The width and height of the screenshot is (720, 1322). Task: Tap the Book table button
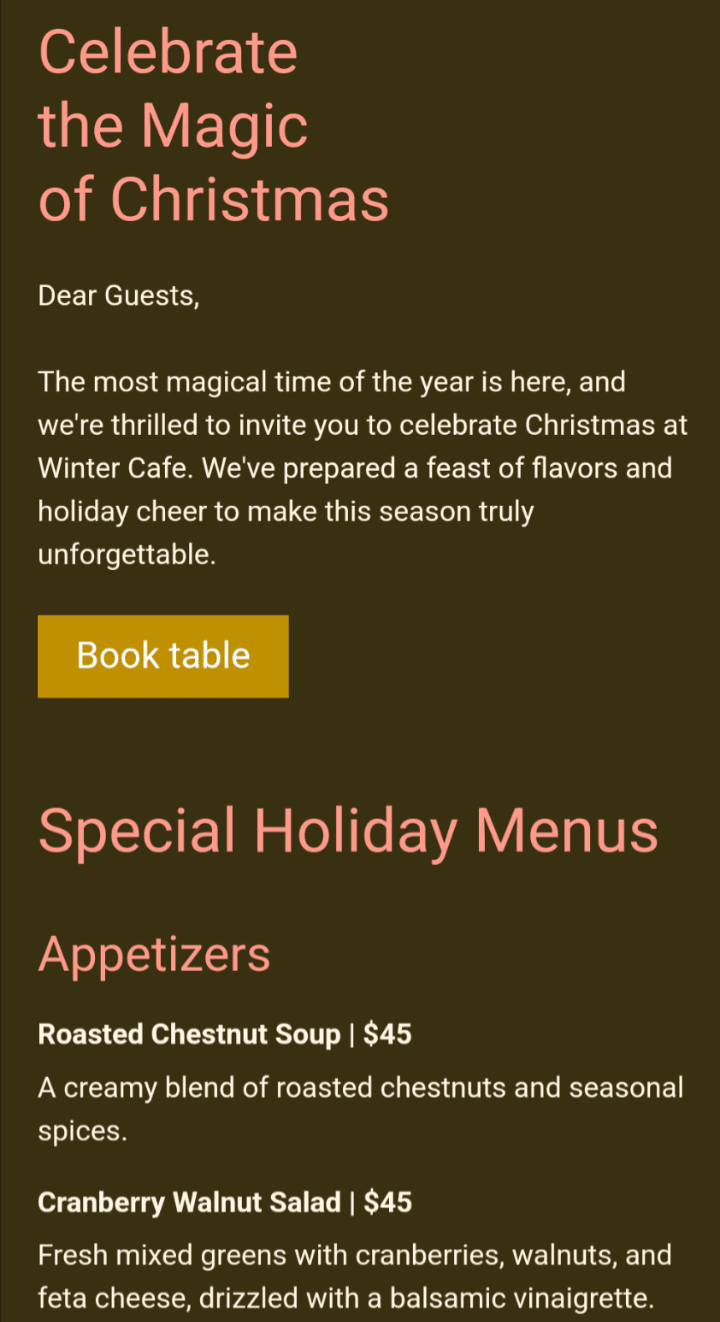tap(163, 656)
